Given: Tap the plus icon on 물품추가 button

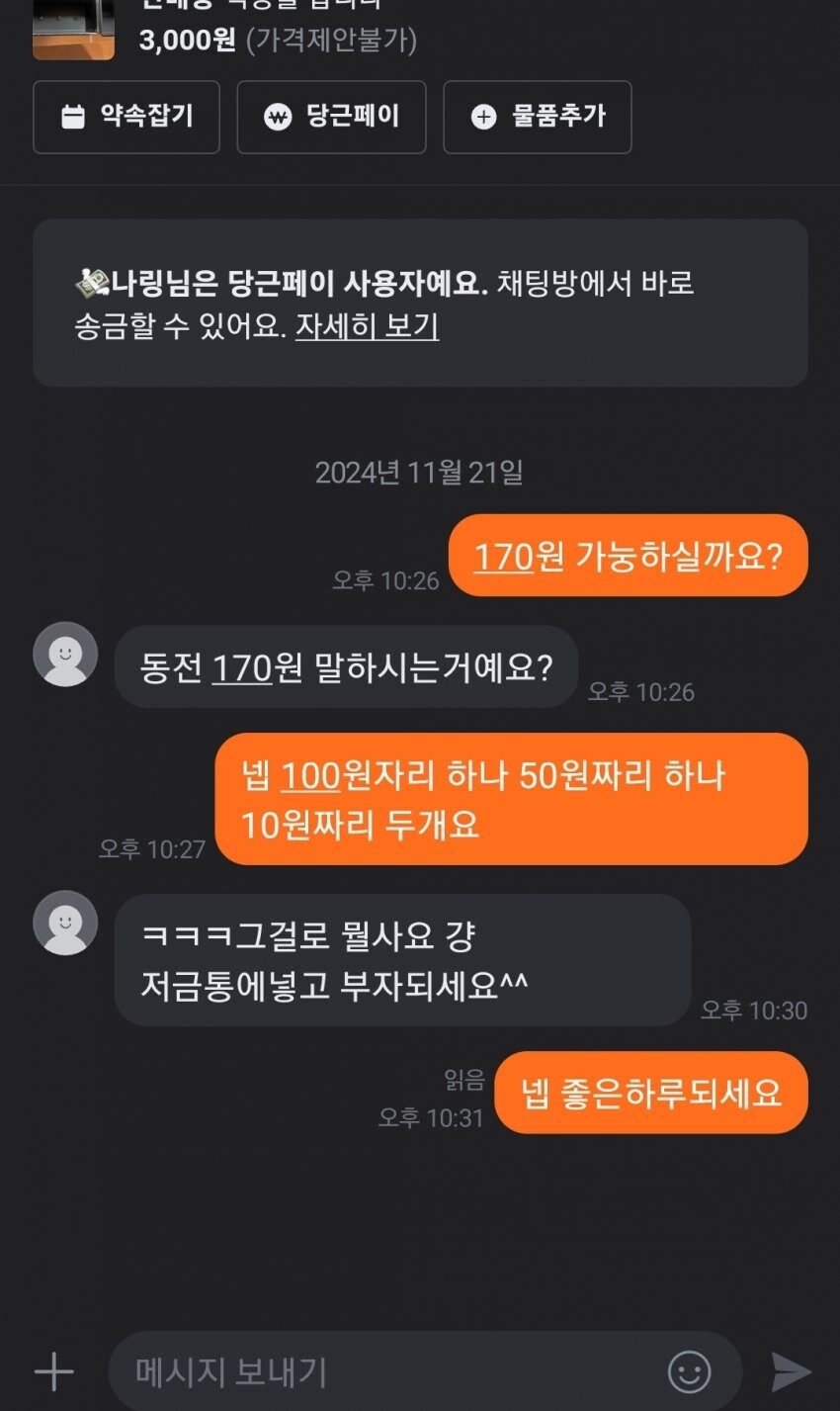Looking at the screenshot, I should pyautogui.click(x=482, y=118).
